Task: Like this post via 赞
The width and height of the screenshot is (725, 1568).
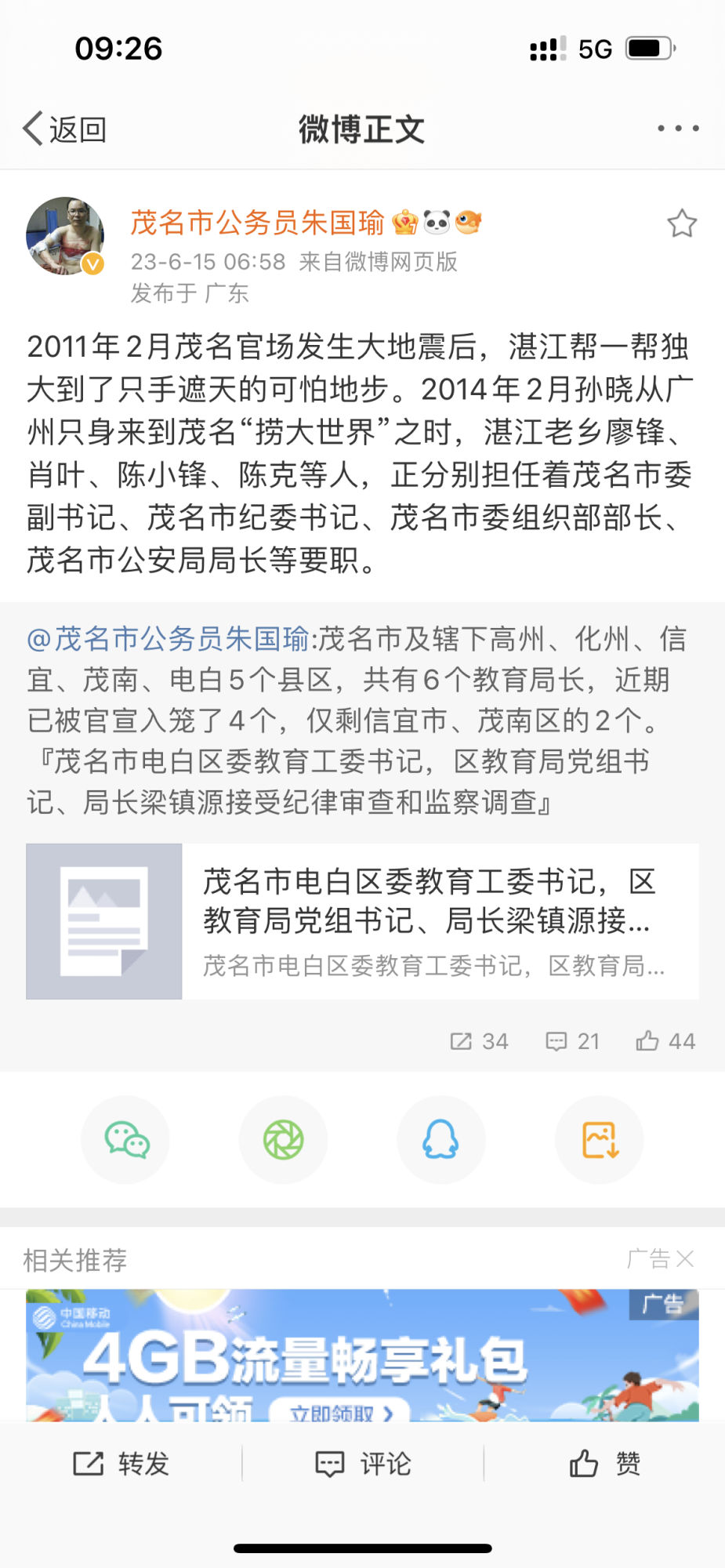Action: coord(604,1464)
